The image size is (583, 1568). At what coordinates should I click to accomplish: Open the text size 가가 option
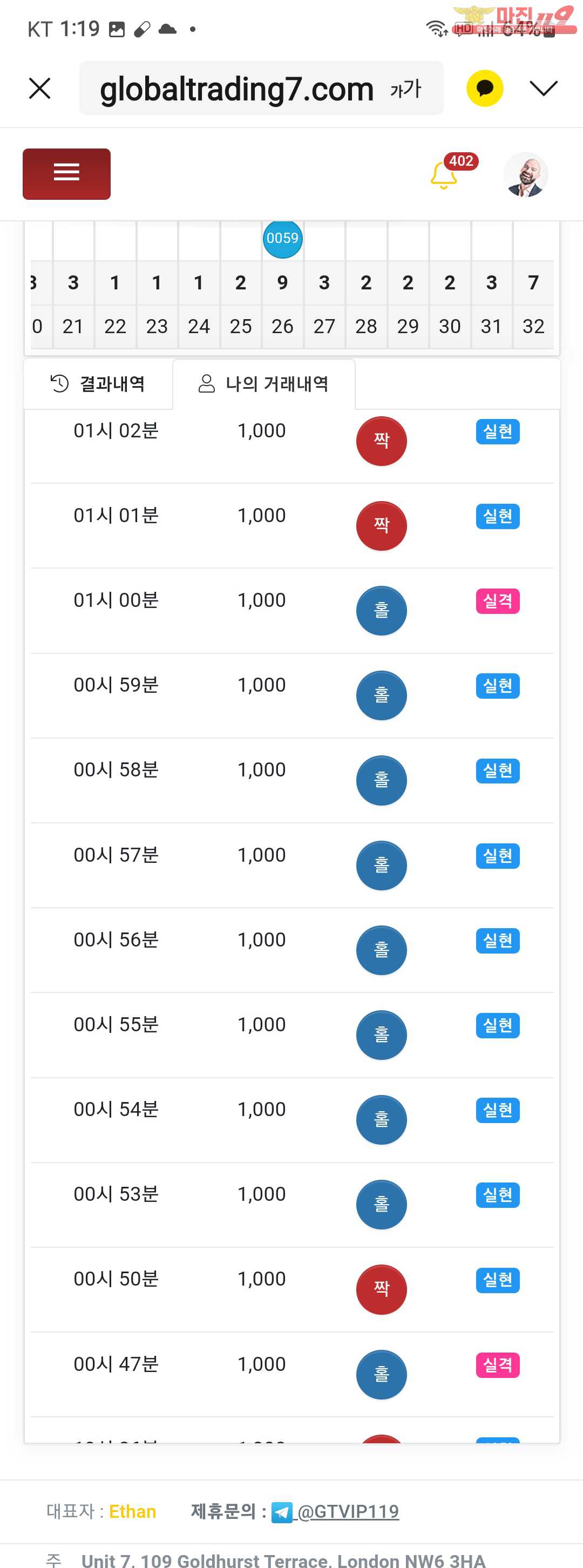pyautogui.click(x=405, y=90)
